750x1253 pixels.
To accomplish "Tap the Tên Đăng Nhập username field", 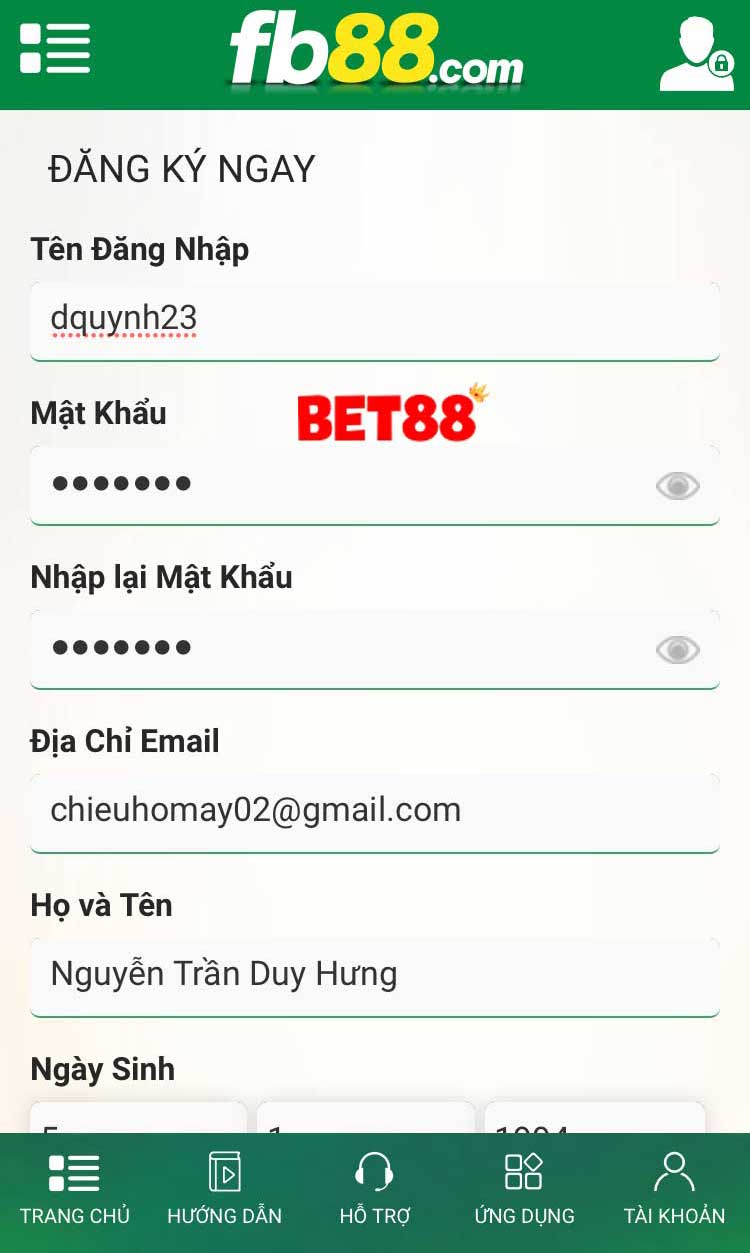I will (374, 319).
